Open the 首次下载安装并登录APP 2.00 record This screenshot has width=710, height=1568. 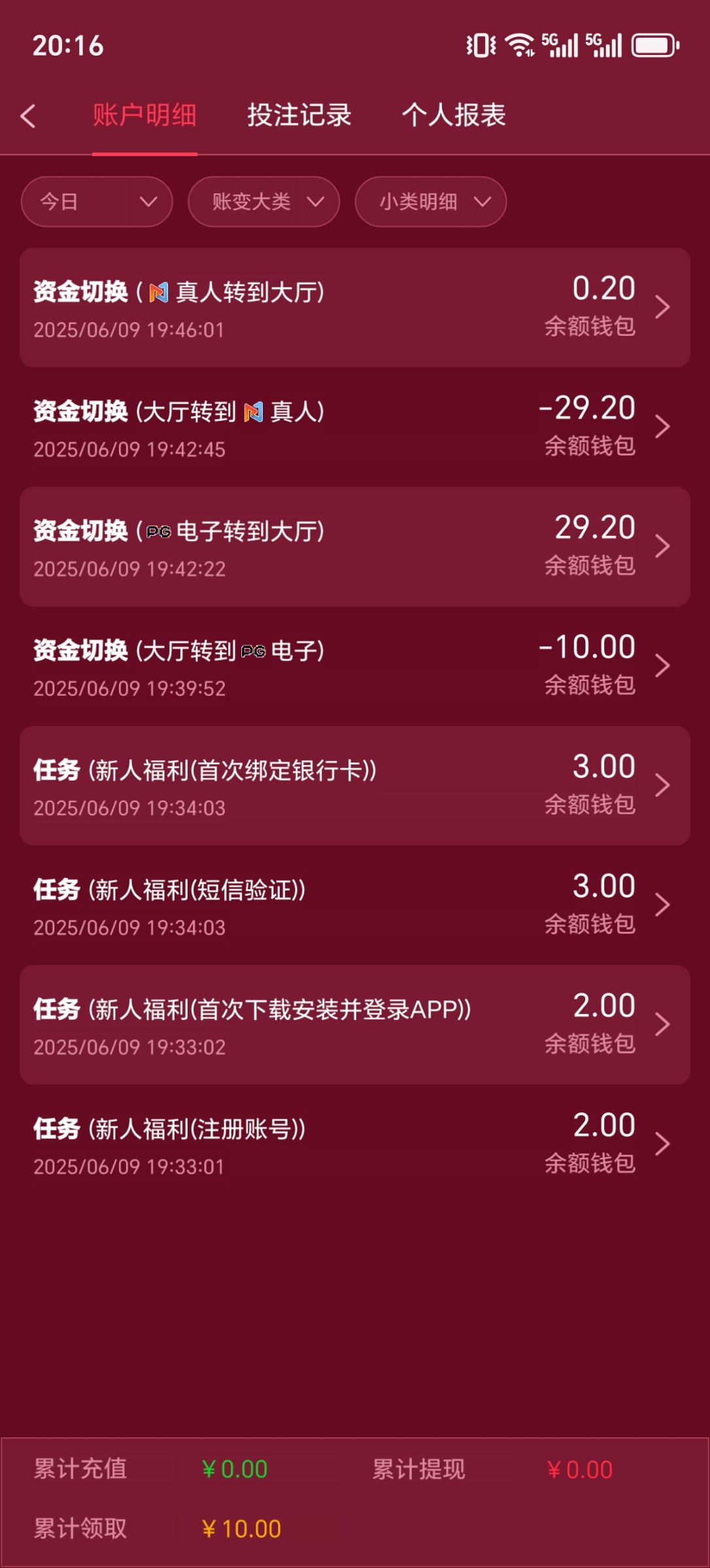[x=354, y=1024]
